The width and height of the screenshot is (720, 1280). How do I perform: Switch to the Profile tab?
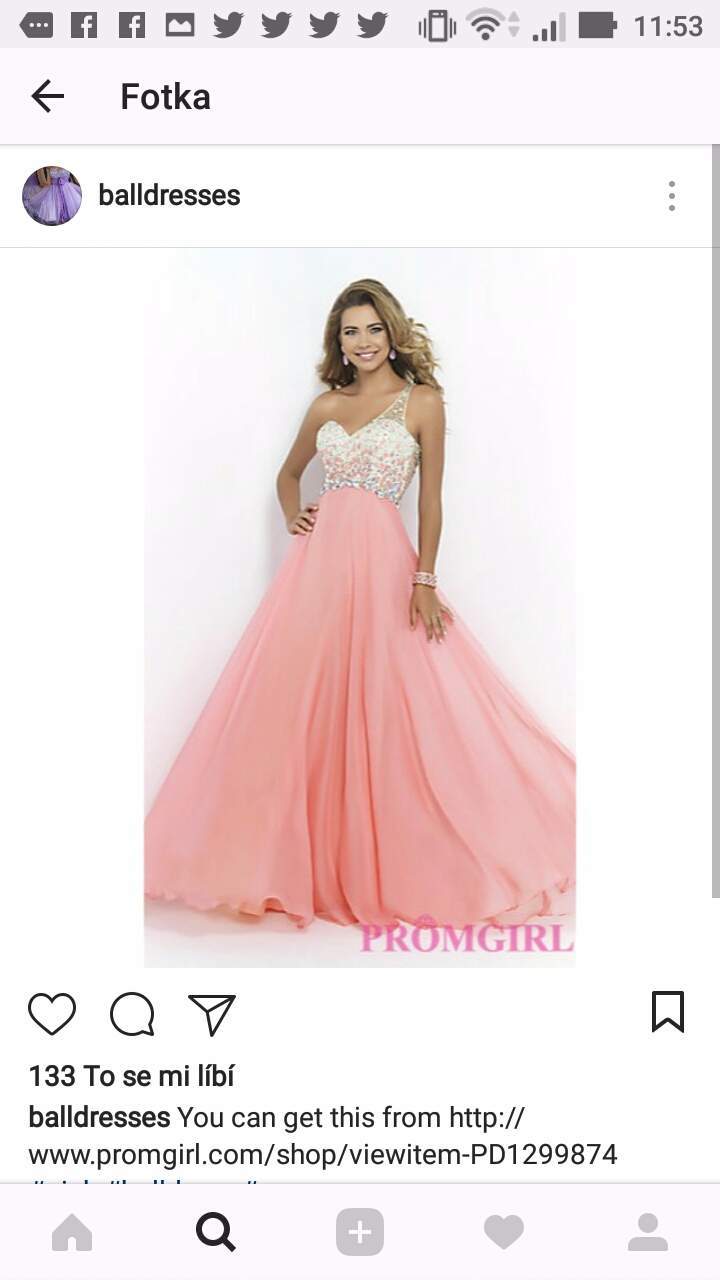pyautogui.click(x=648, y=1233)
